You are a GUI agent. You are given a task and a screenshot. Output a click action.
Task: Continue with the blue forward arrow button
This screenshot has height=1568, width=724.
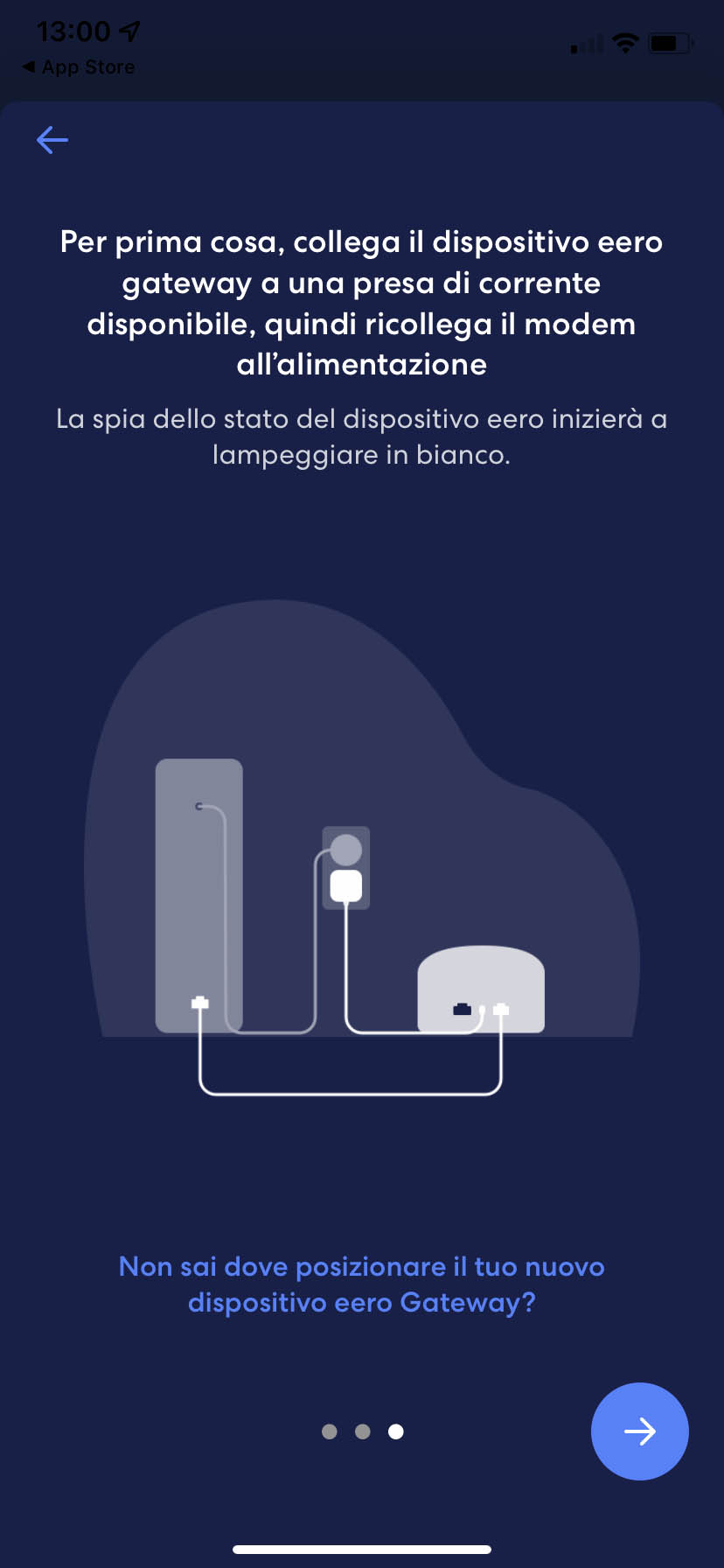(x=639, y=1431)
